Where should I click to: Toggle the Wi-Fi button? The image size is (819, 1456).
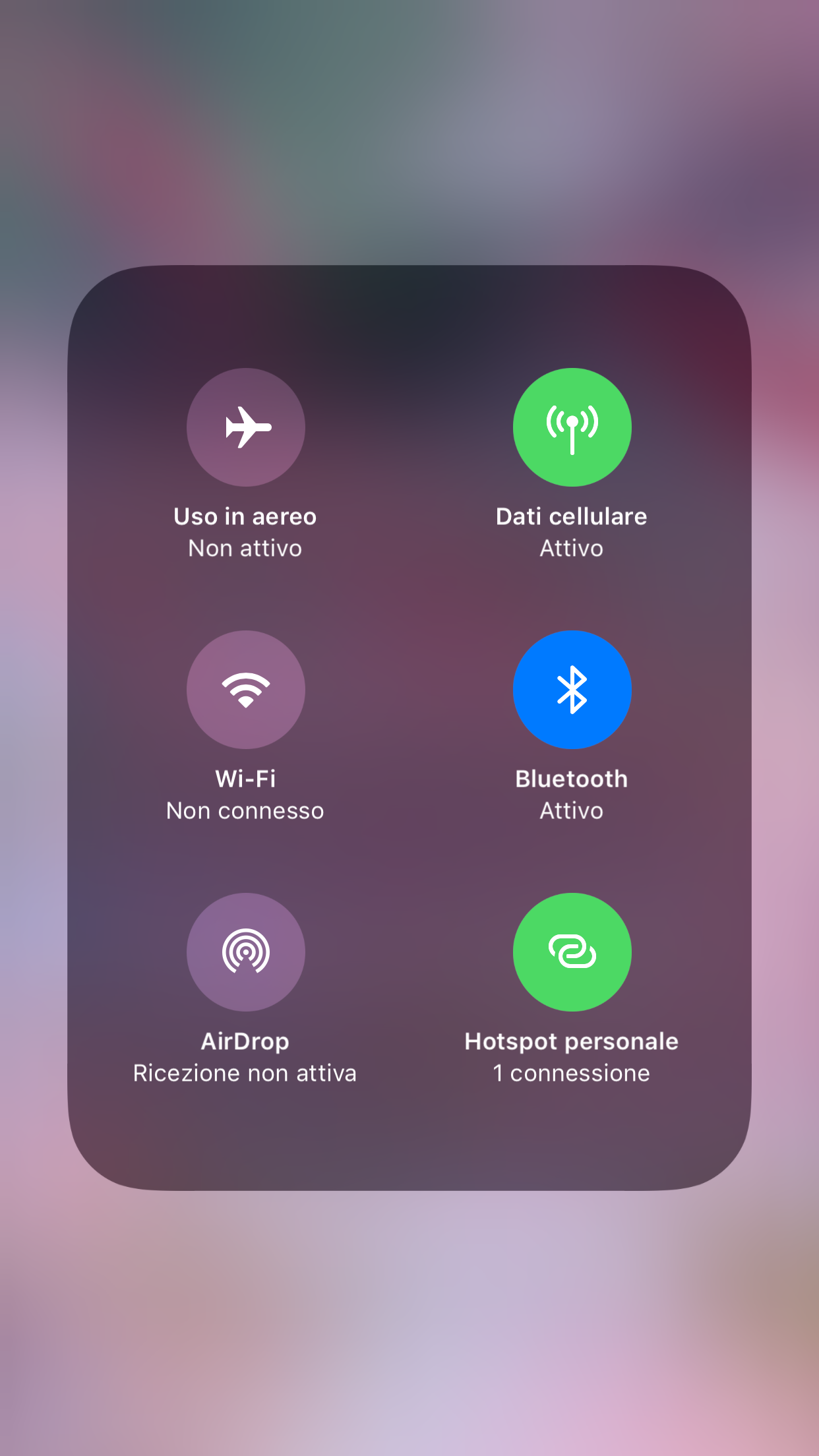click(245, 690)
